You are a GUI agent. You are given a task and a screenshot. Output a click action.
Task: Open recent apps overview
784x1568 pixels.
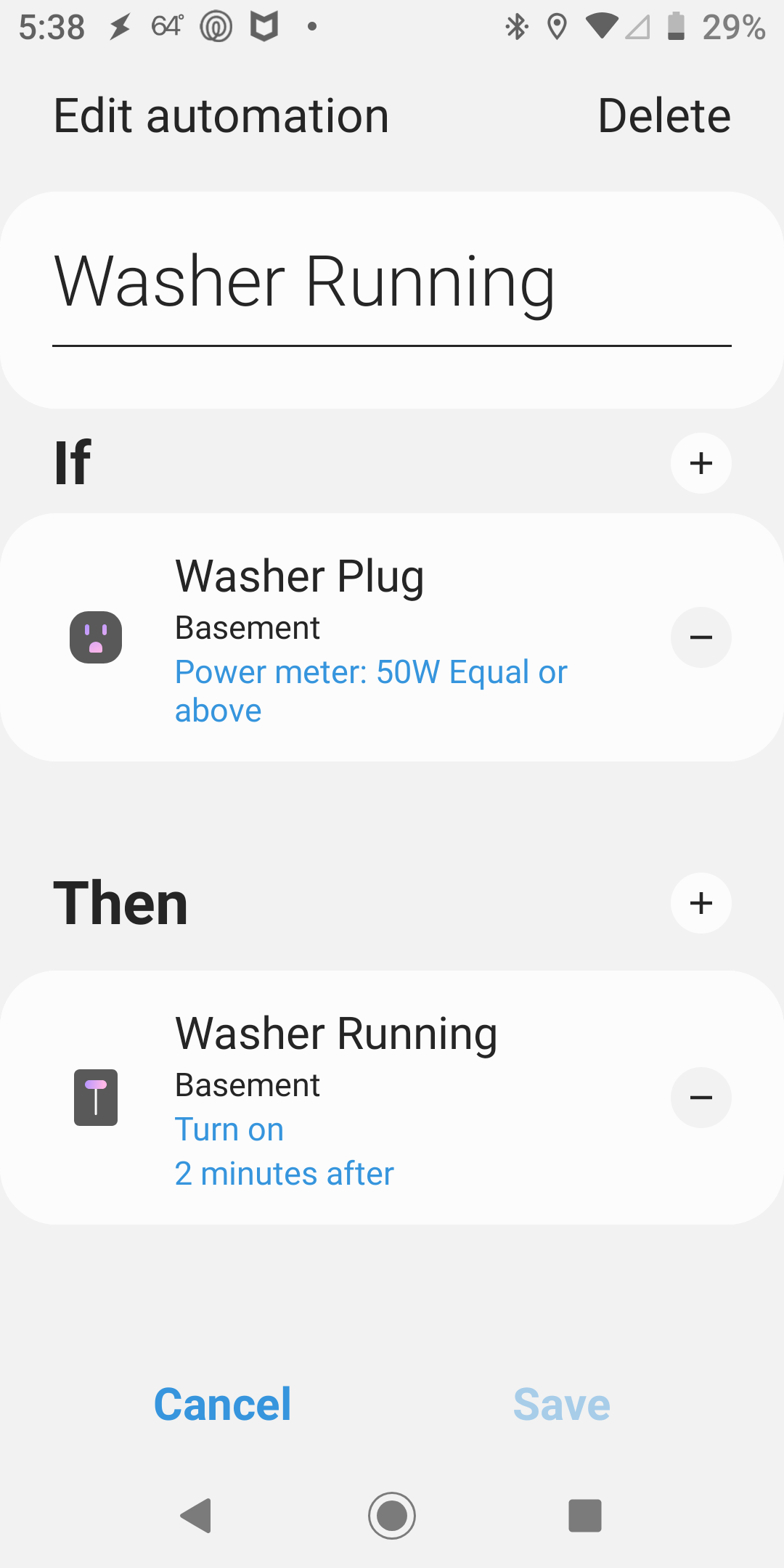coord(585,1516)
